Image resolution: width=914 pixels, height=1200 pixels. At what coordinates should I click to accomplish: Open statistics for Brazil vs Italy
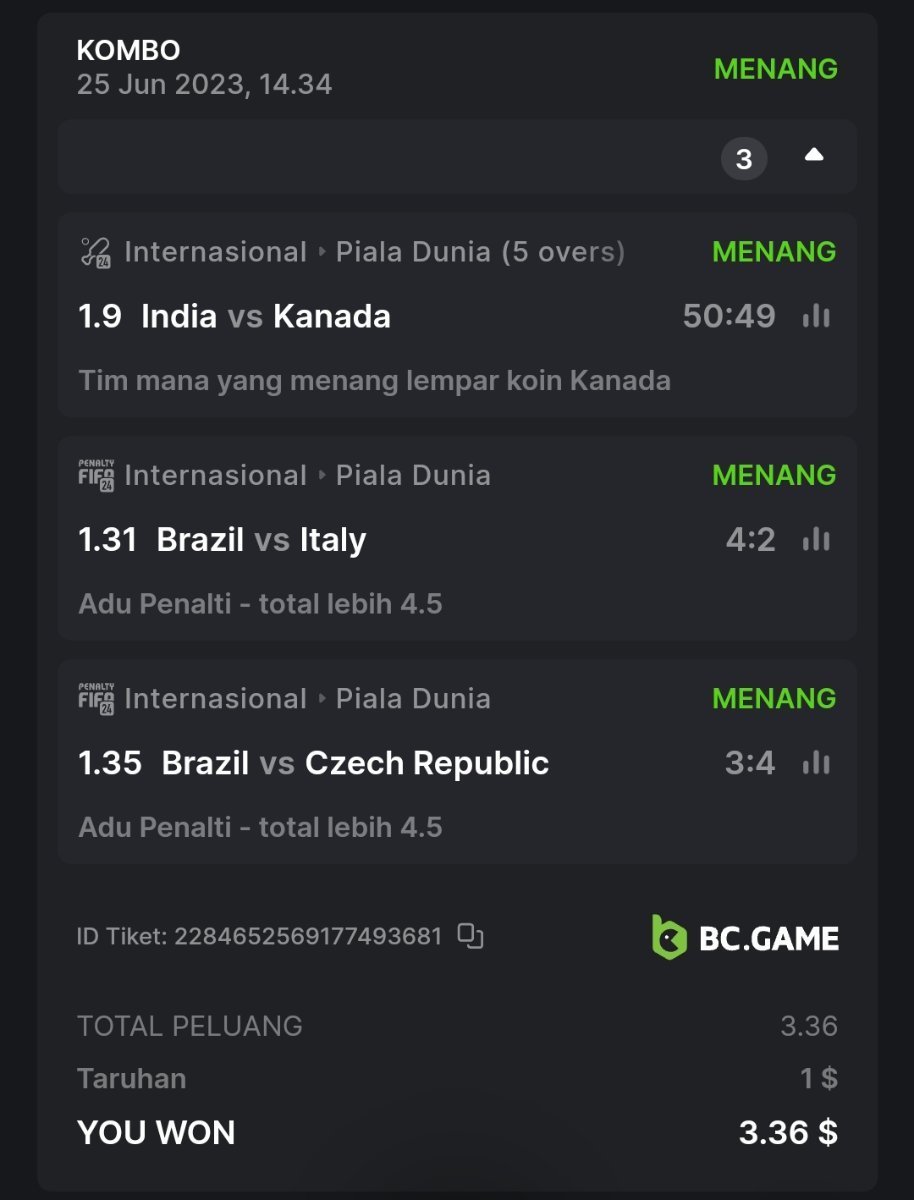click(816, 540)
